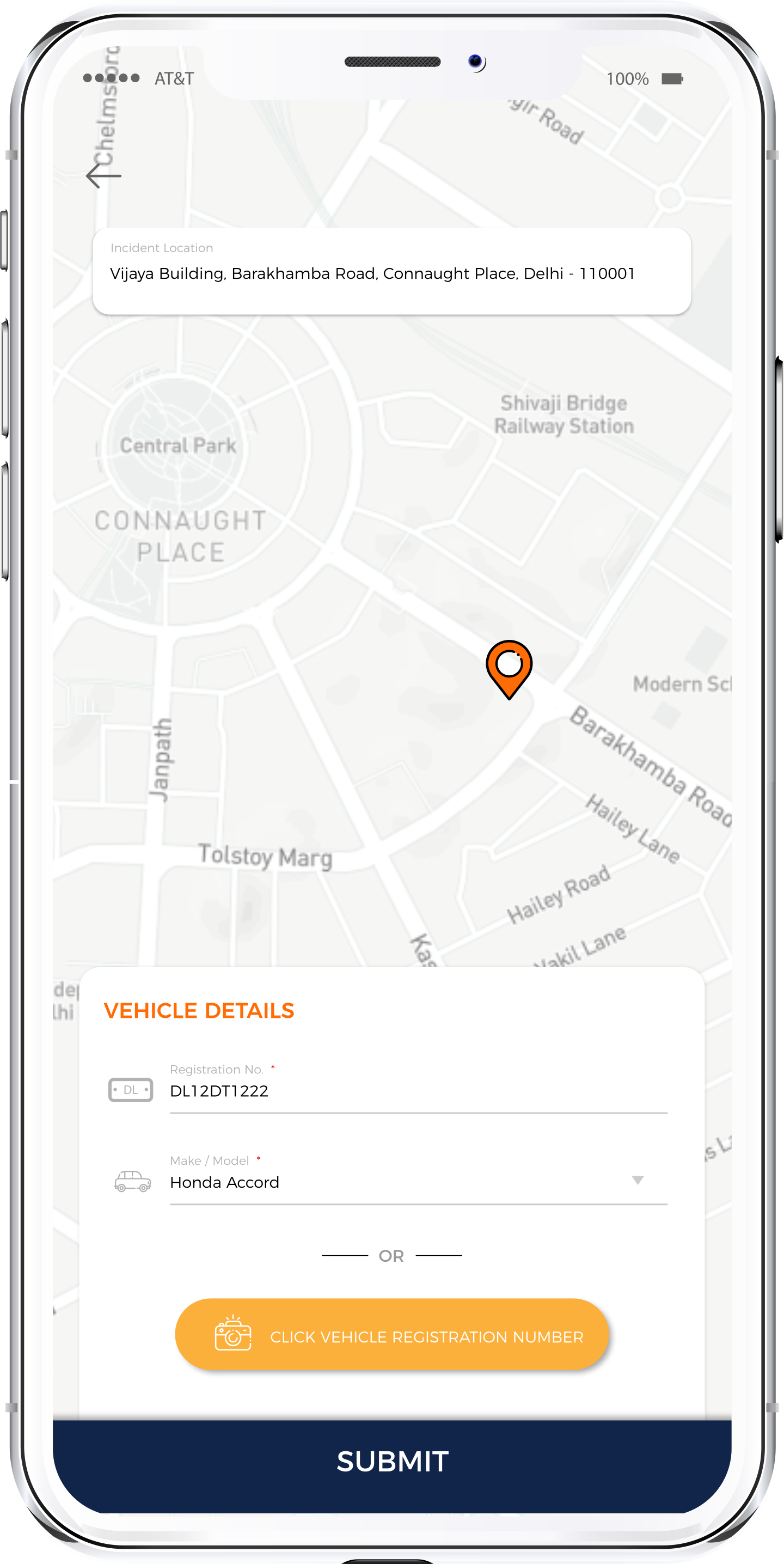Tap Click Vehicle Registration Number button

[x=391, y=1336]
